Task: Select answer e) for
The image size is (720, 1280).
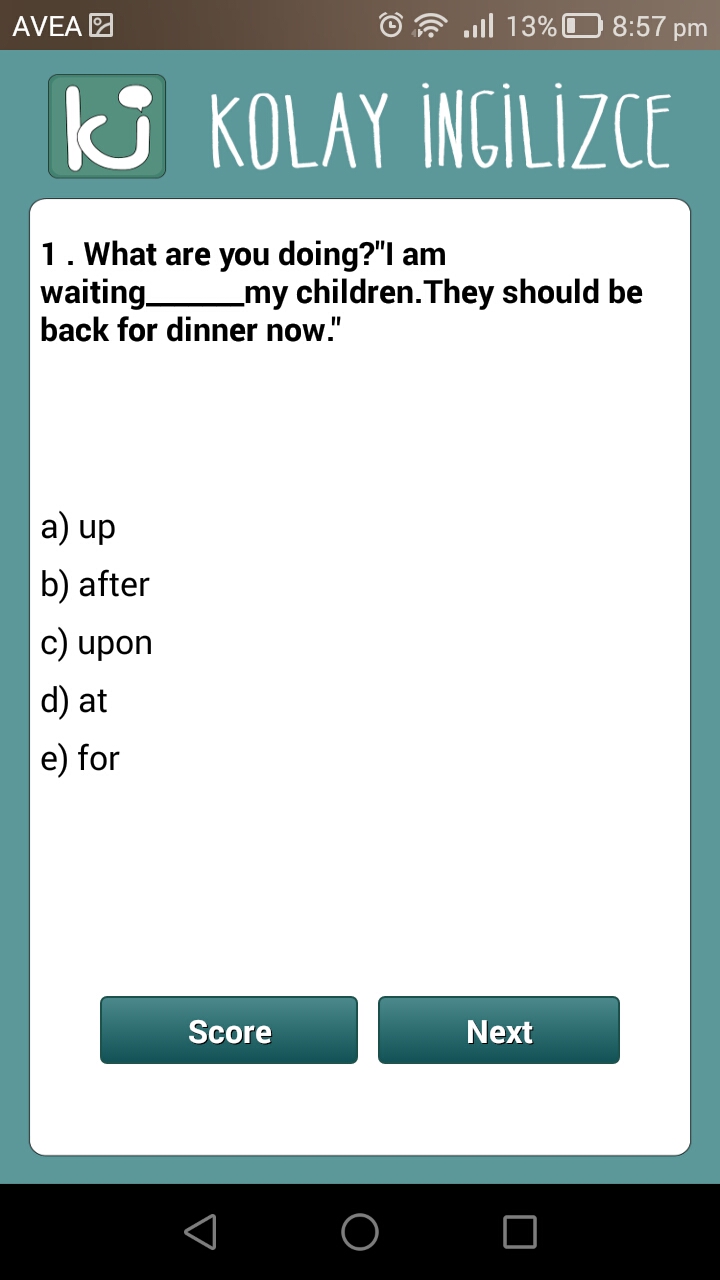Action: coord(80,758)
